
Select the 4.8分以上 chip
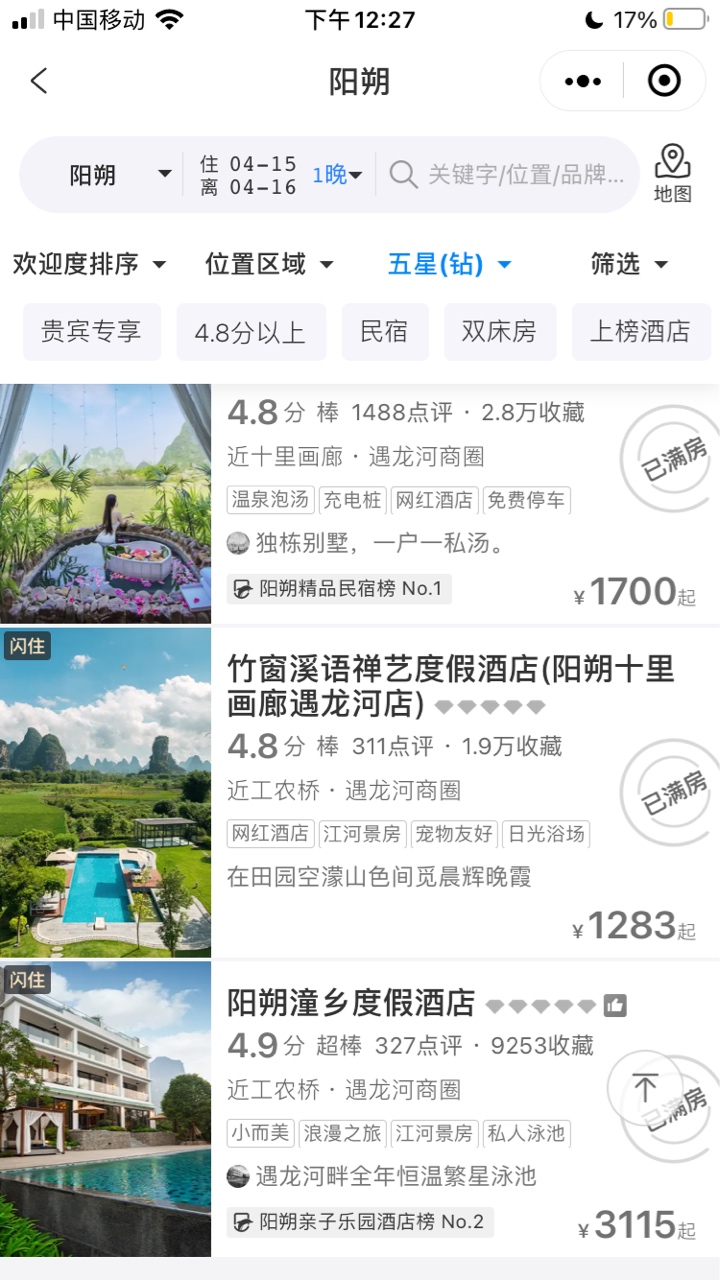pyautogui.click(x=250, y=332)
